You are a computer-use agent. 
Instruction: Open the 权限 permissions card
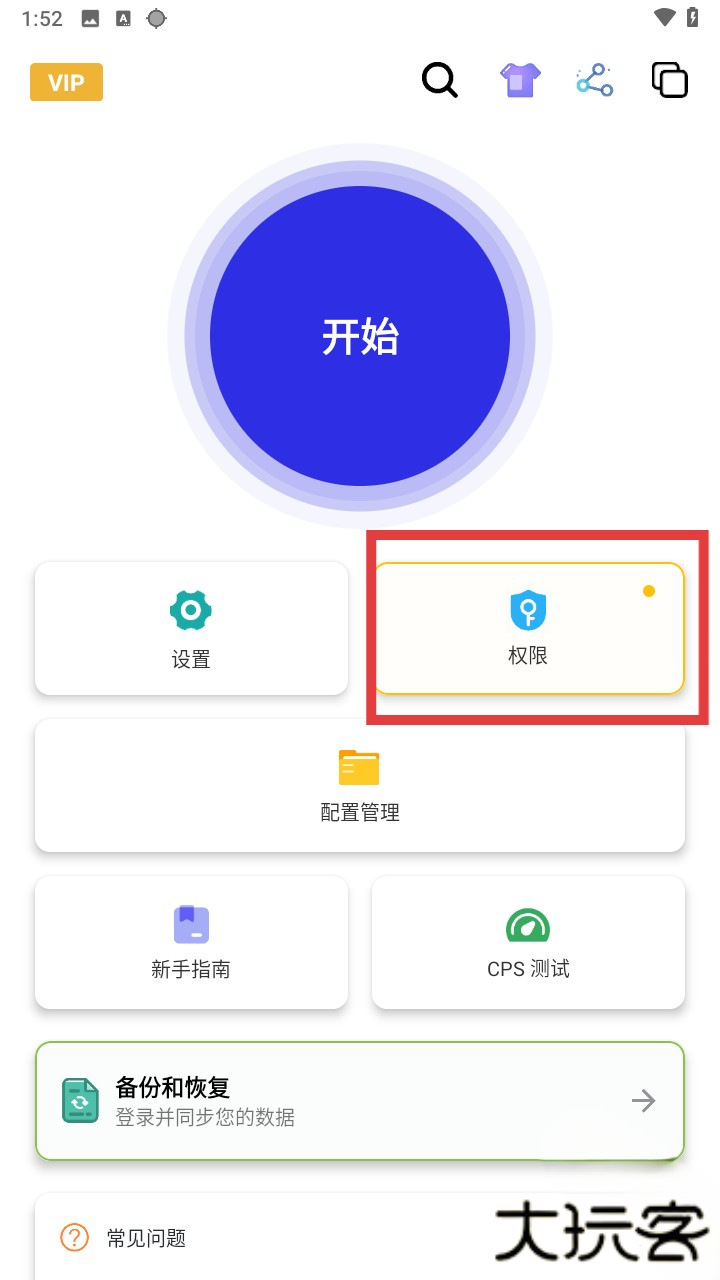(528, 628)
